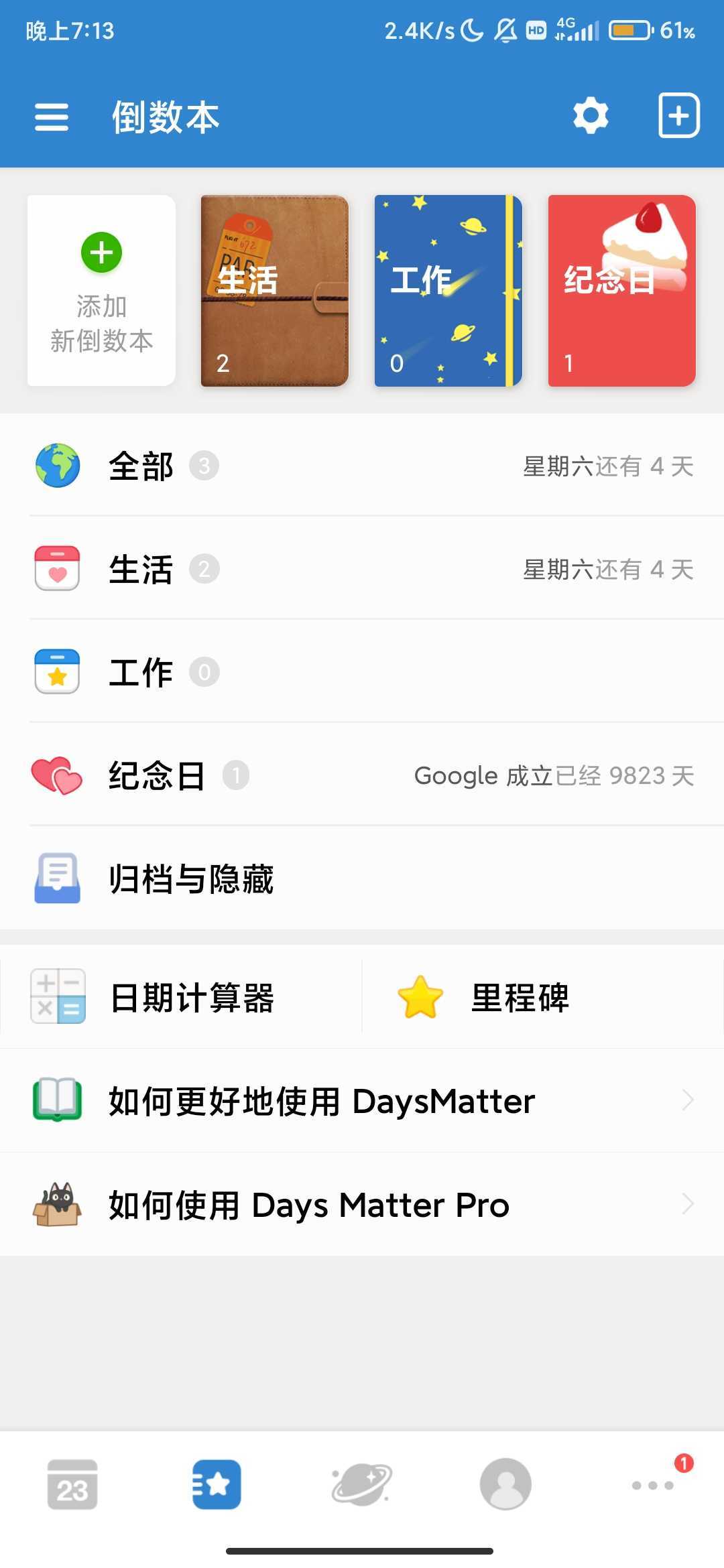Tap the 添加新倒数本 card

tap(99, 290)
